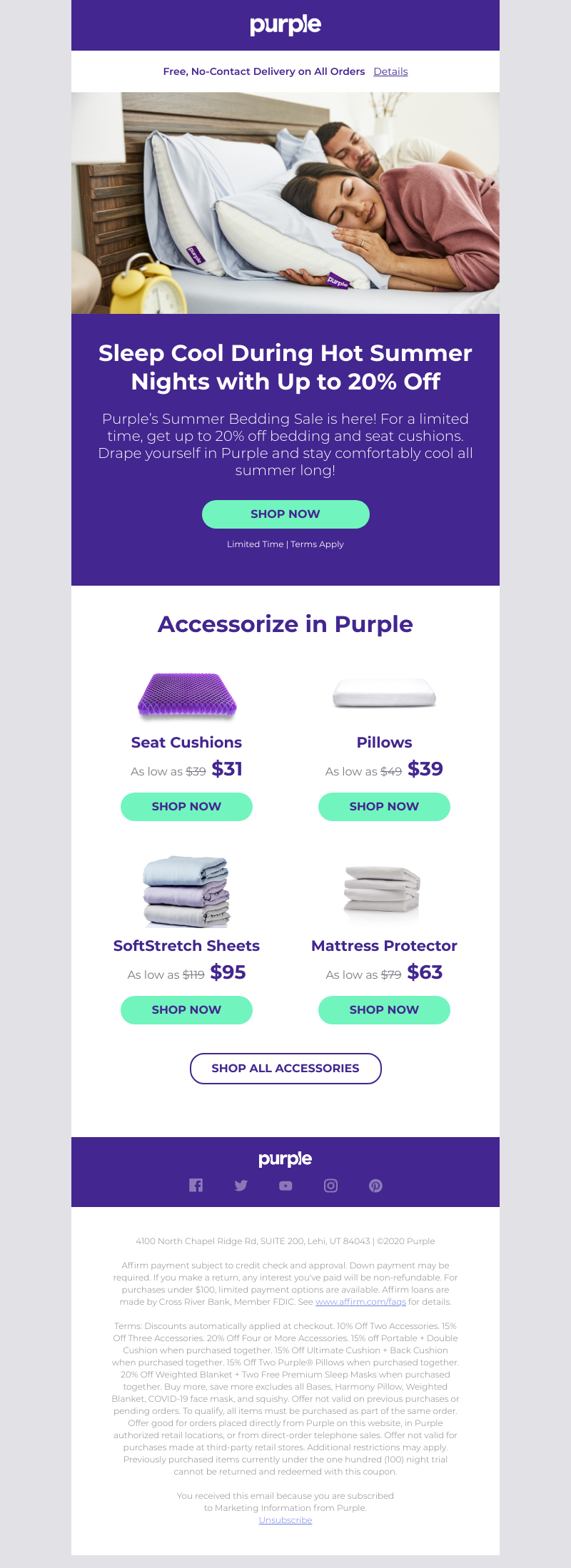Screen dimensions: 571x1568
Task: Open the Details link for delivery info
Action: pyautogui.click(x=390, y=71)
